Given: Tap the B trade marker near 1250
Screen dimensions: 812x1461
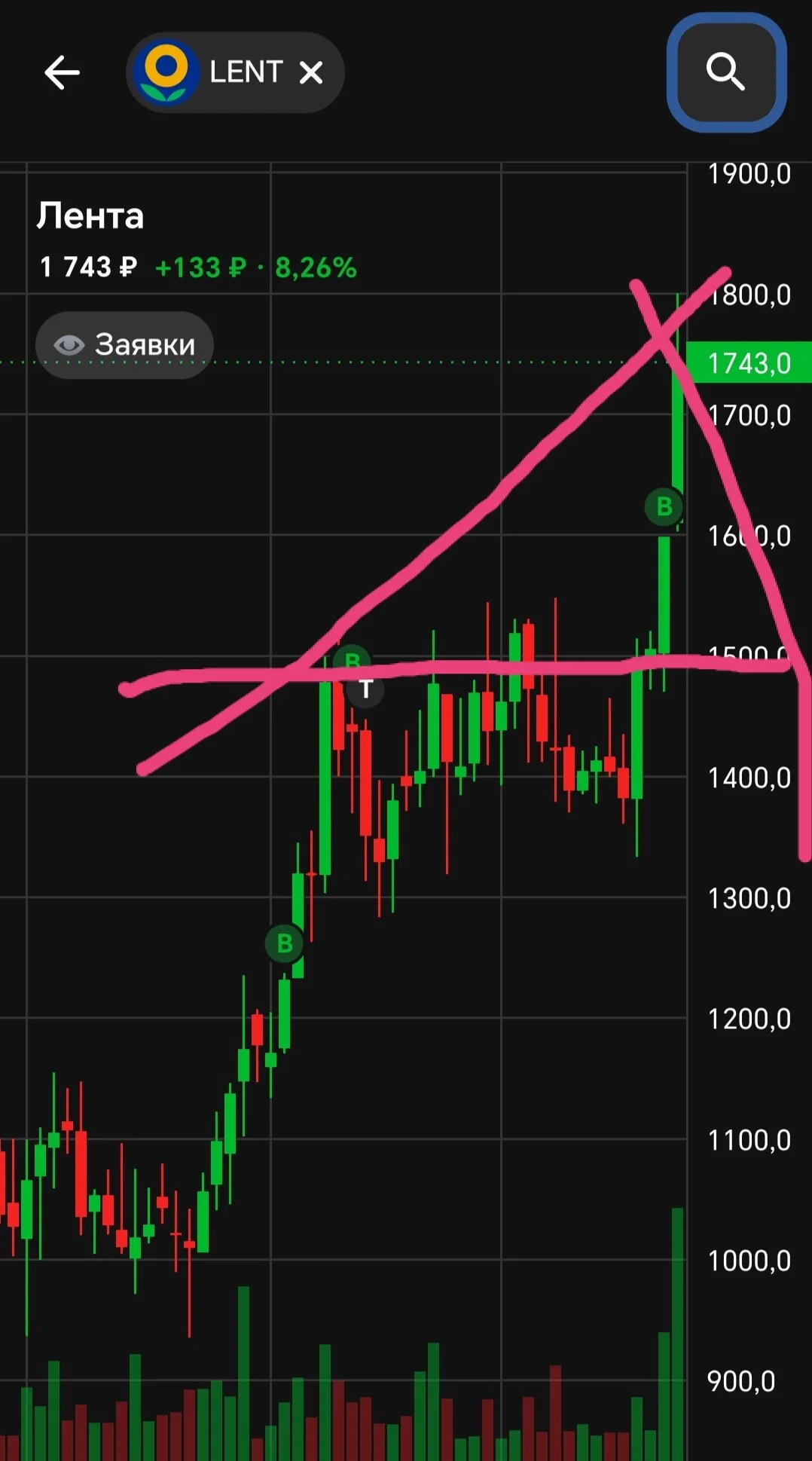Looking at the screenshot, I should coord(285,943).
